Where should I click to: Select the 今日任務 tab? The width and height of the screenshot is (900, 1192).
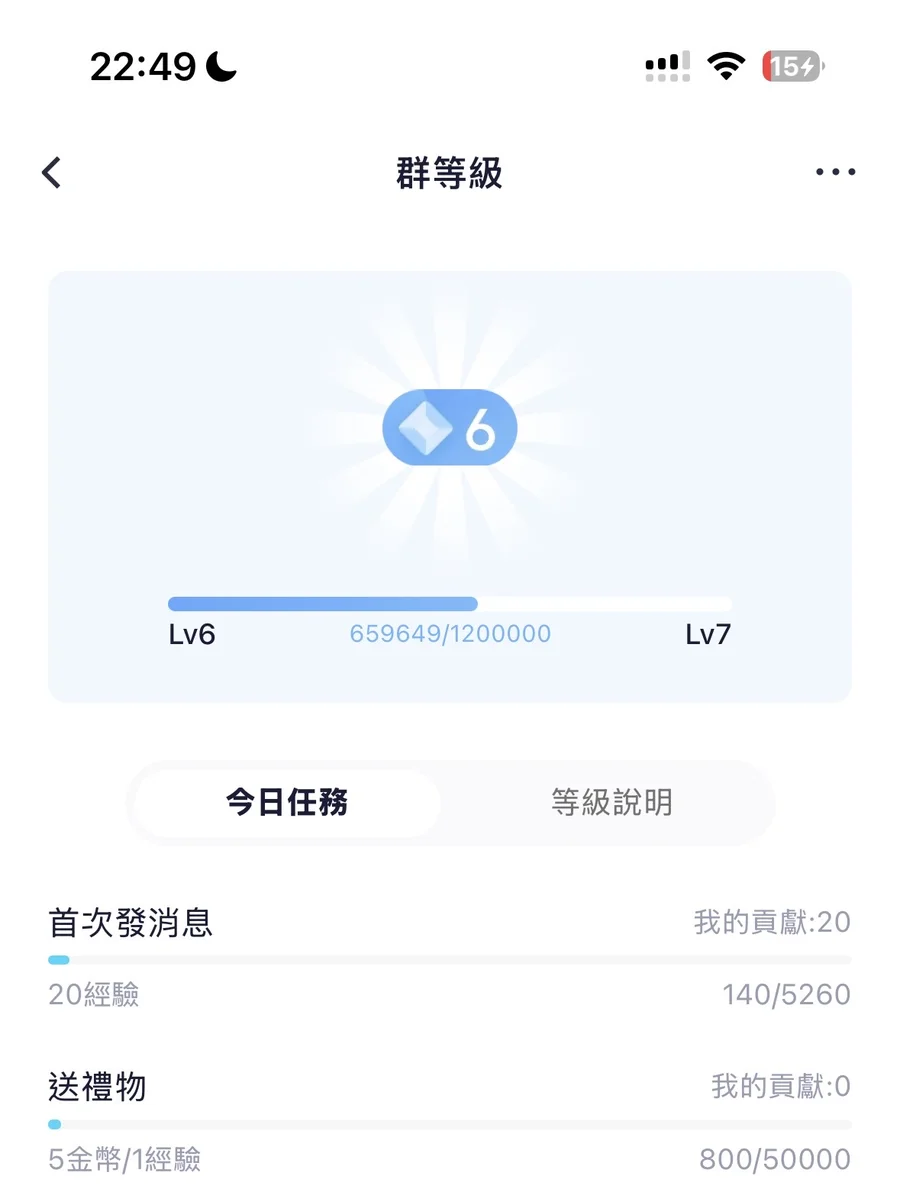(287, 802)
